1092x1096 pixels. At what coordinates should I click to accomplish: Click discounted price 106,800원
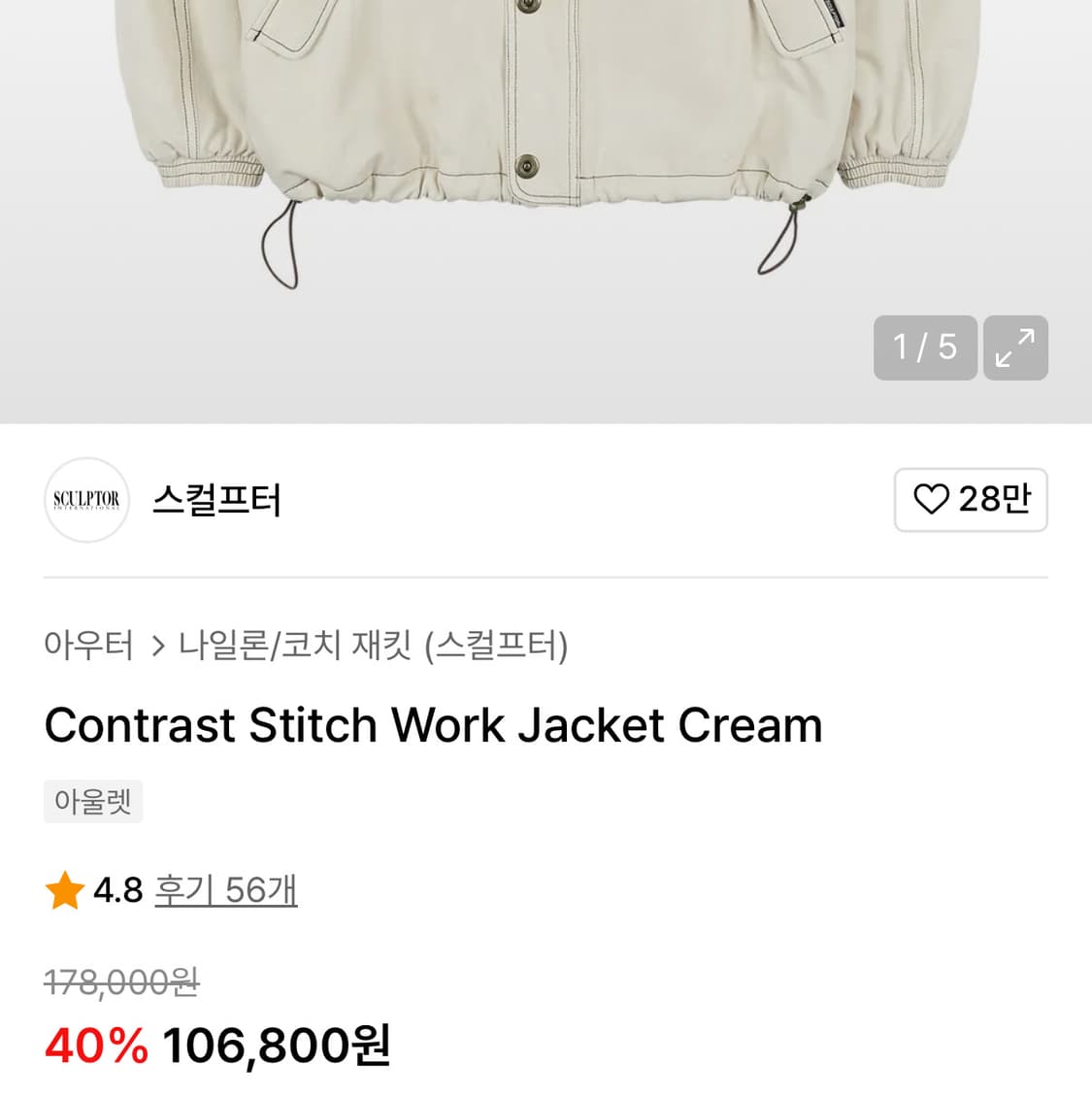tap(275, 1046)
